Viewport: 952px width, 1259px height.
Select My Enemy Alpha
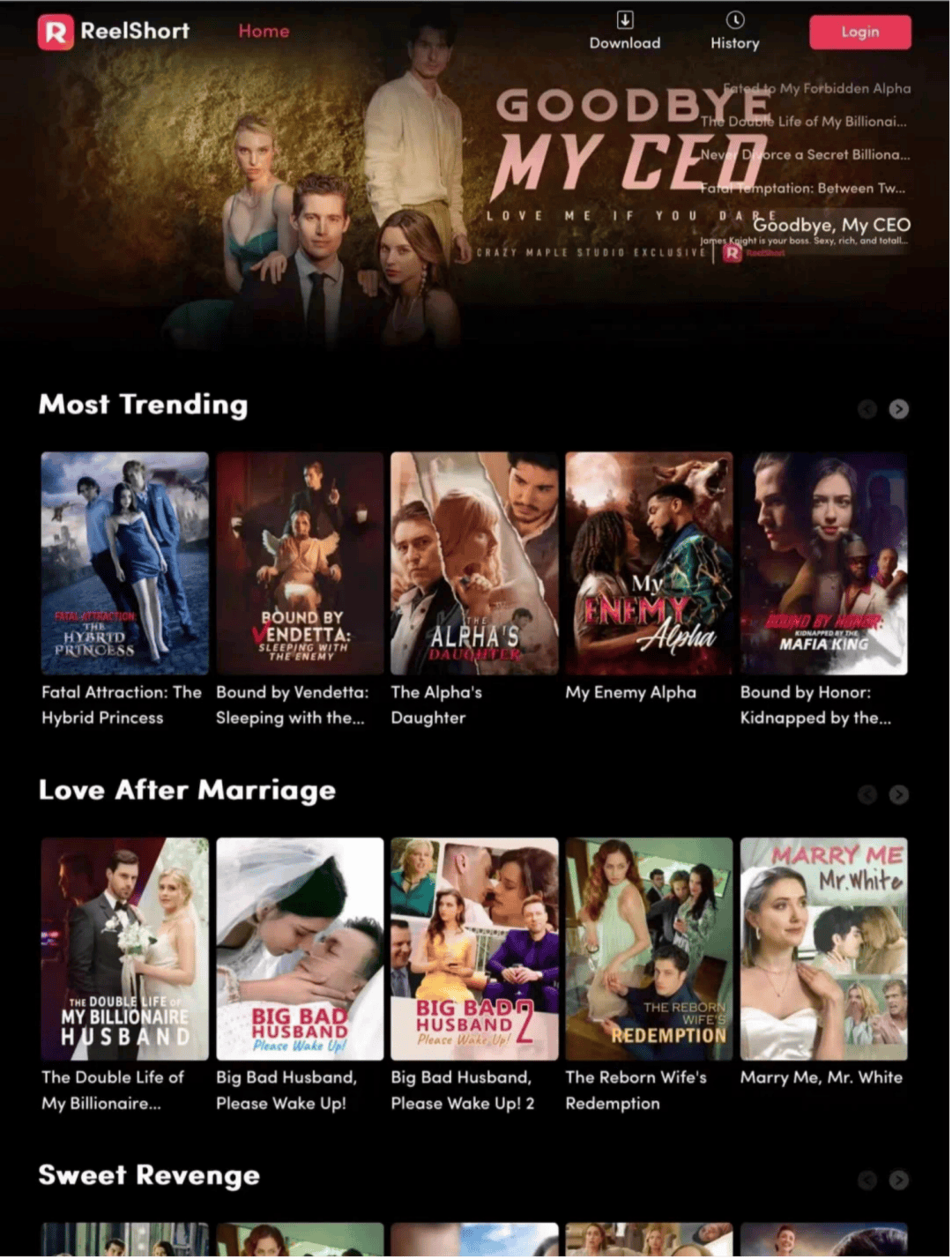[649, 563]
